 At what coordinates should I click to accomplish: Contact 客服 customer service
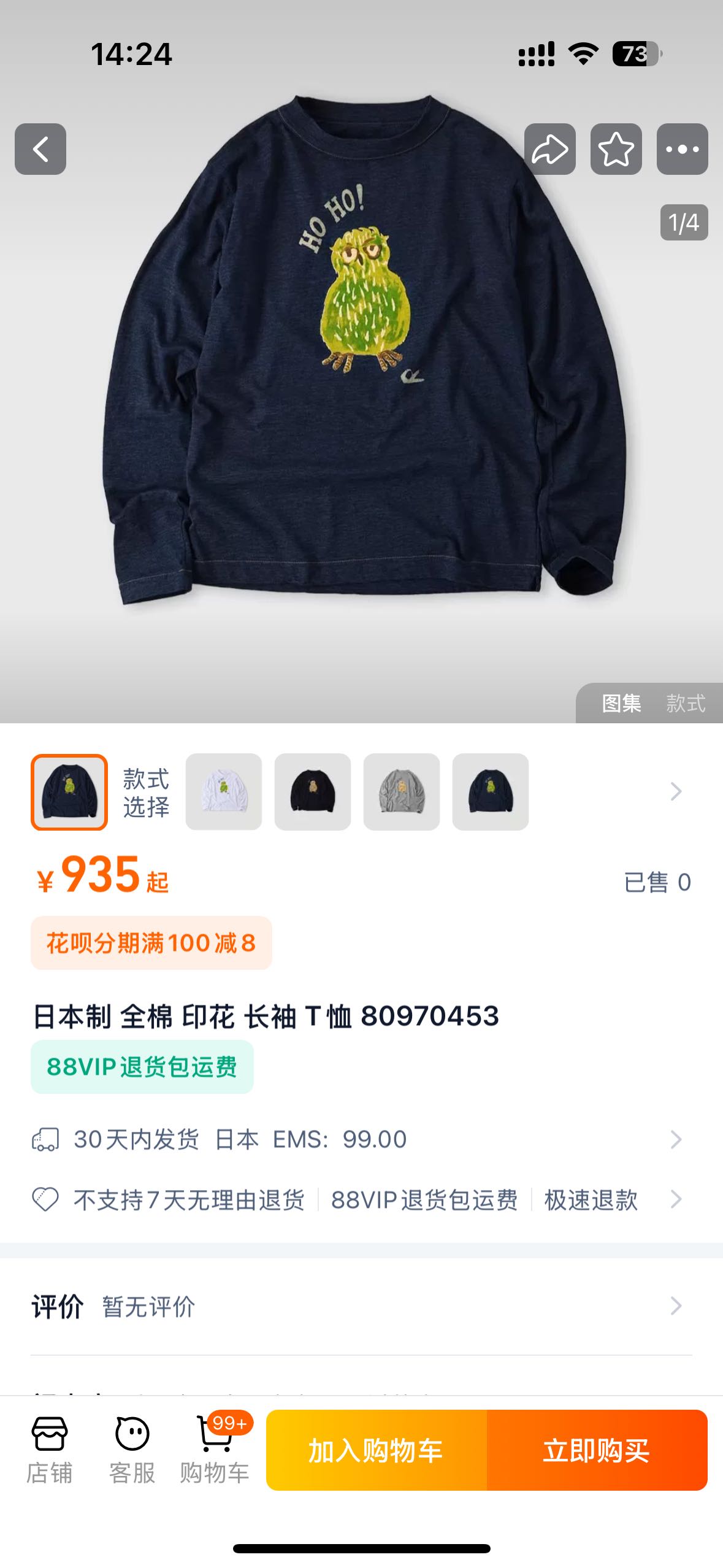(x=132, y=1450)
